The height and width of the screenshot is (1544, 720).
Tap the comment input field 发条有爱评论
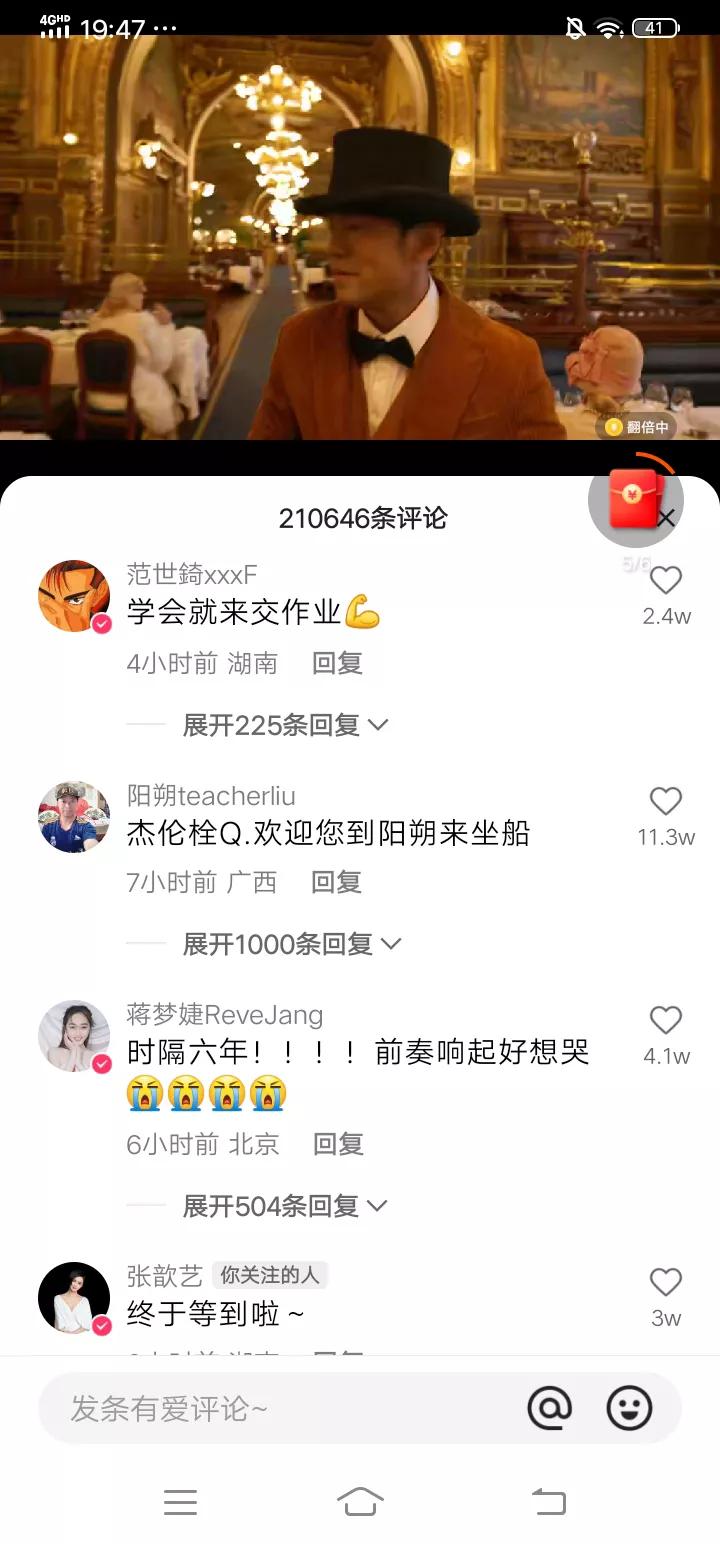tap(250, 1408)
